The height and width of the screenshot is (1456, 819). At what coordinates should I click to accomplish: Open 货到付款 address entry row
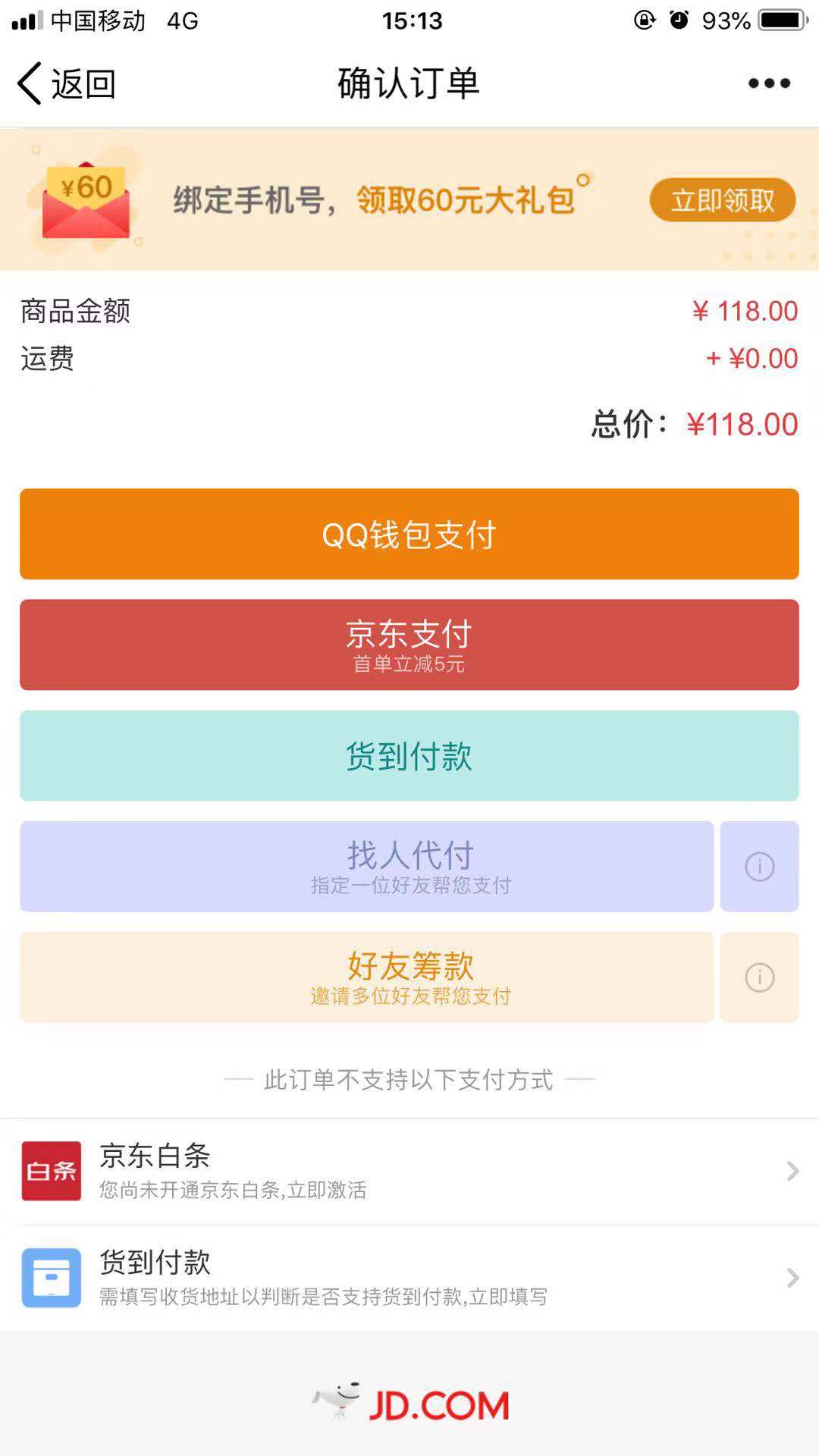point(409,1279)
